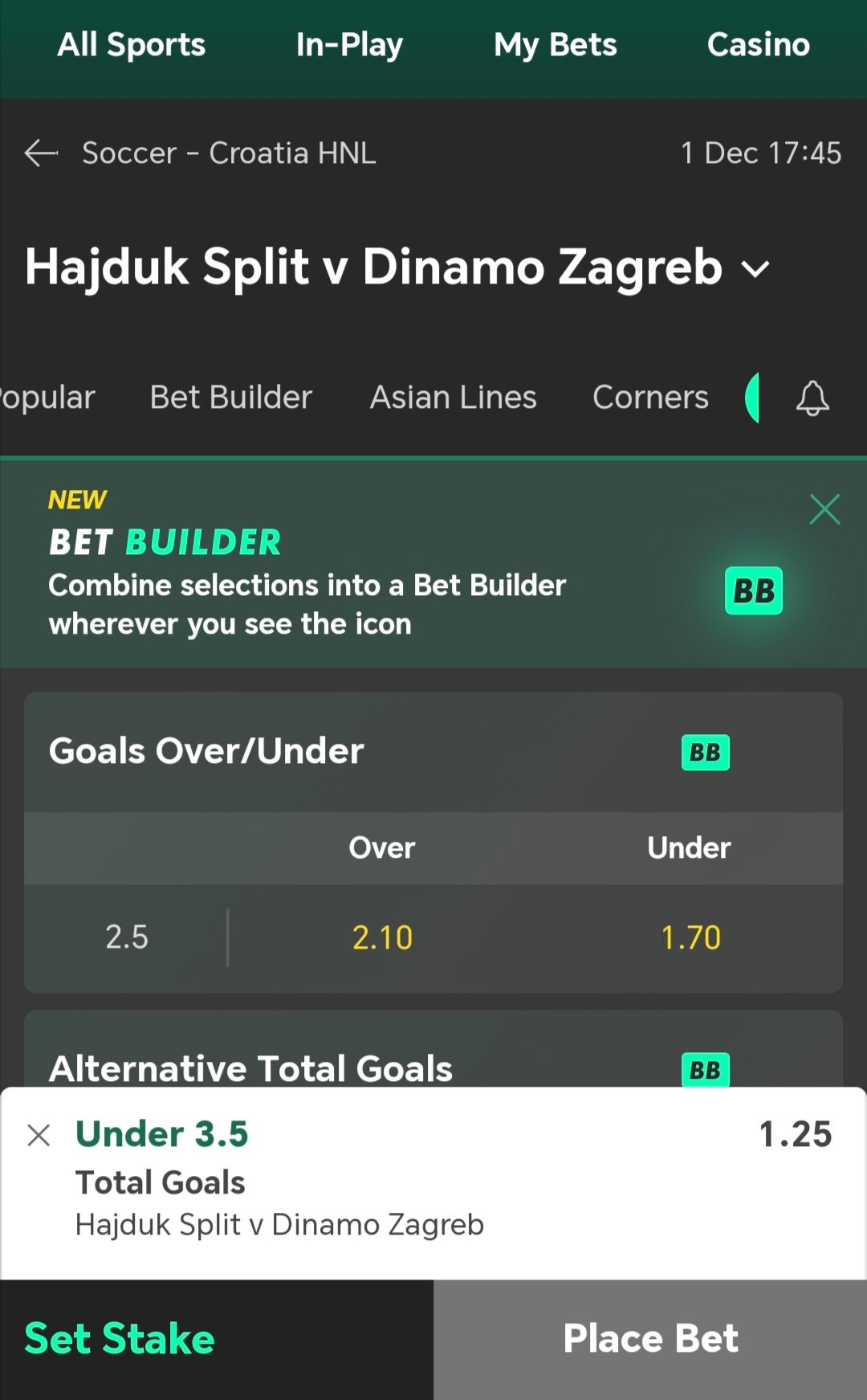Go to the Casino section

tap(758, 45)
